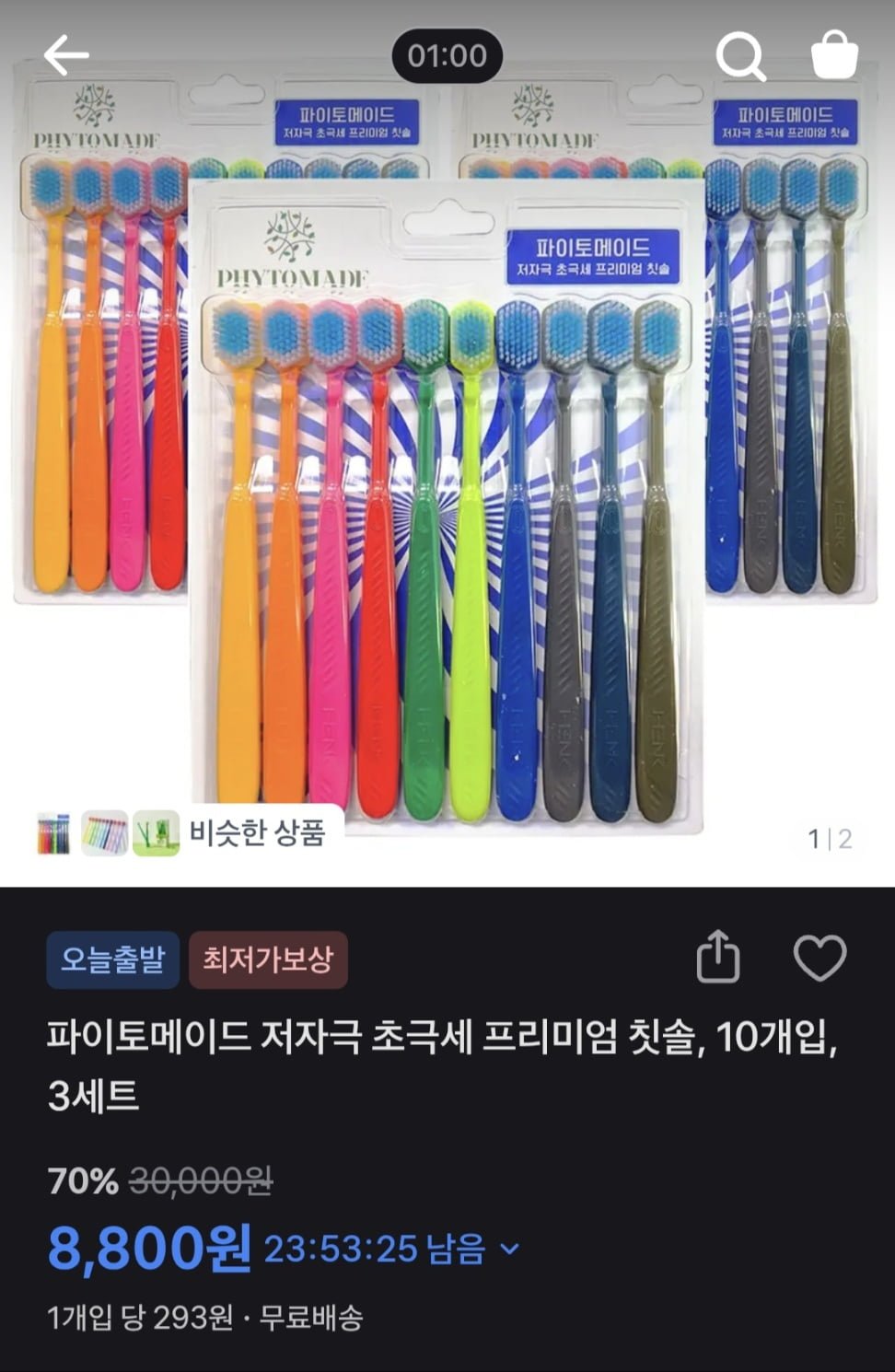Tap the 오늘출발 badge
The width and height of the screenshot is (895, 1372).
pos(112,959)
